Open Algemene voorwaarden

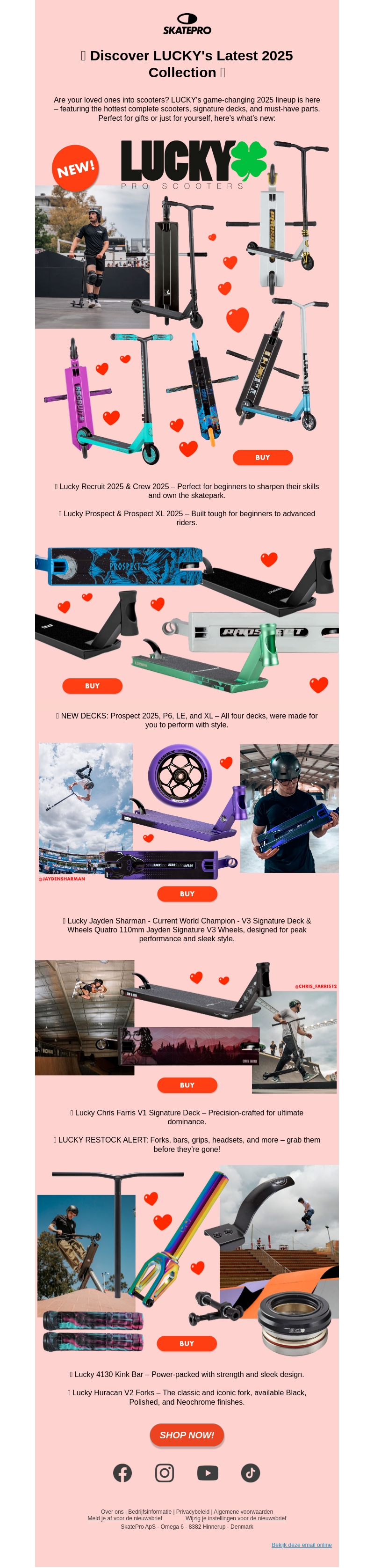click(243, 1511)
